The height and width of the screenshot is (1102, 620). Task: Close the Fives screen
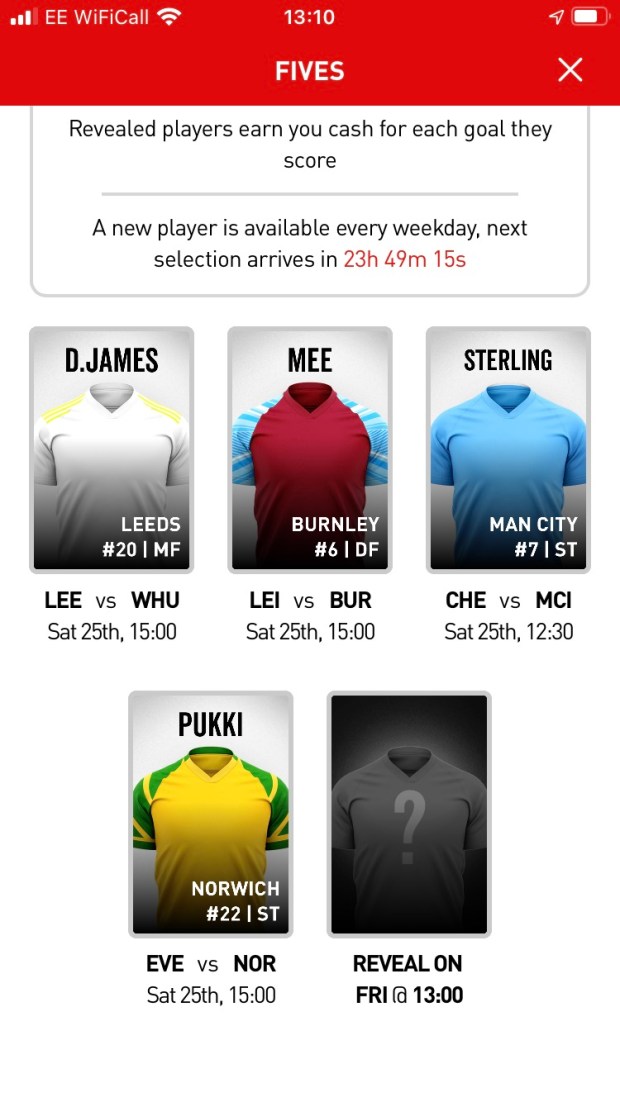pyautogui.click(x=570, y=70)
